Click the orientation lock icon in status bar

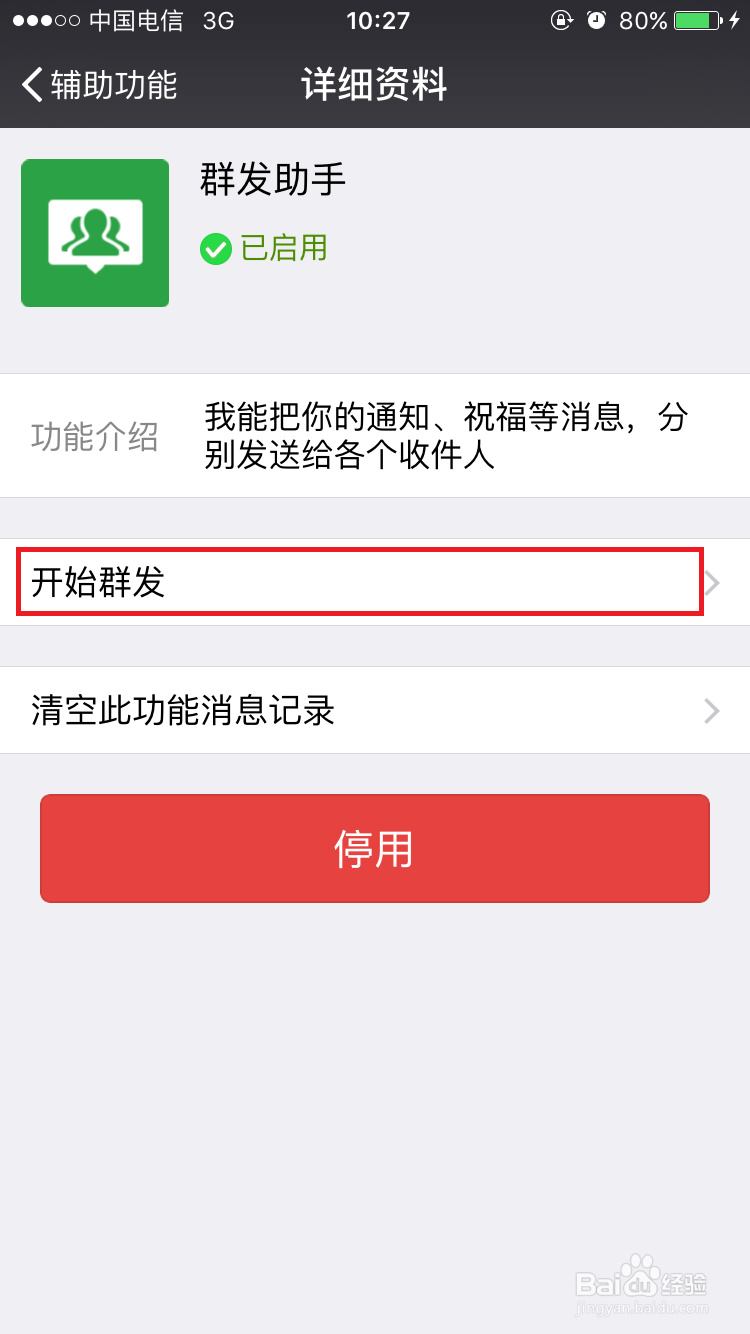[x=560, y=19]
